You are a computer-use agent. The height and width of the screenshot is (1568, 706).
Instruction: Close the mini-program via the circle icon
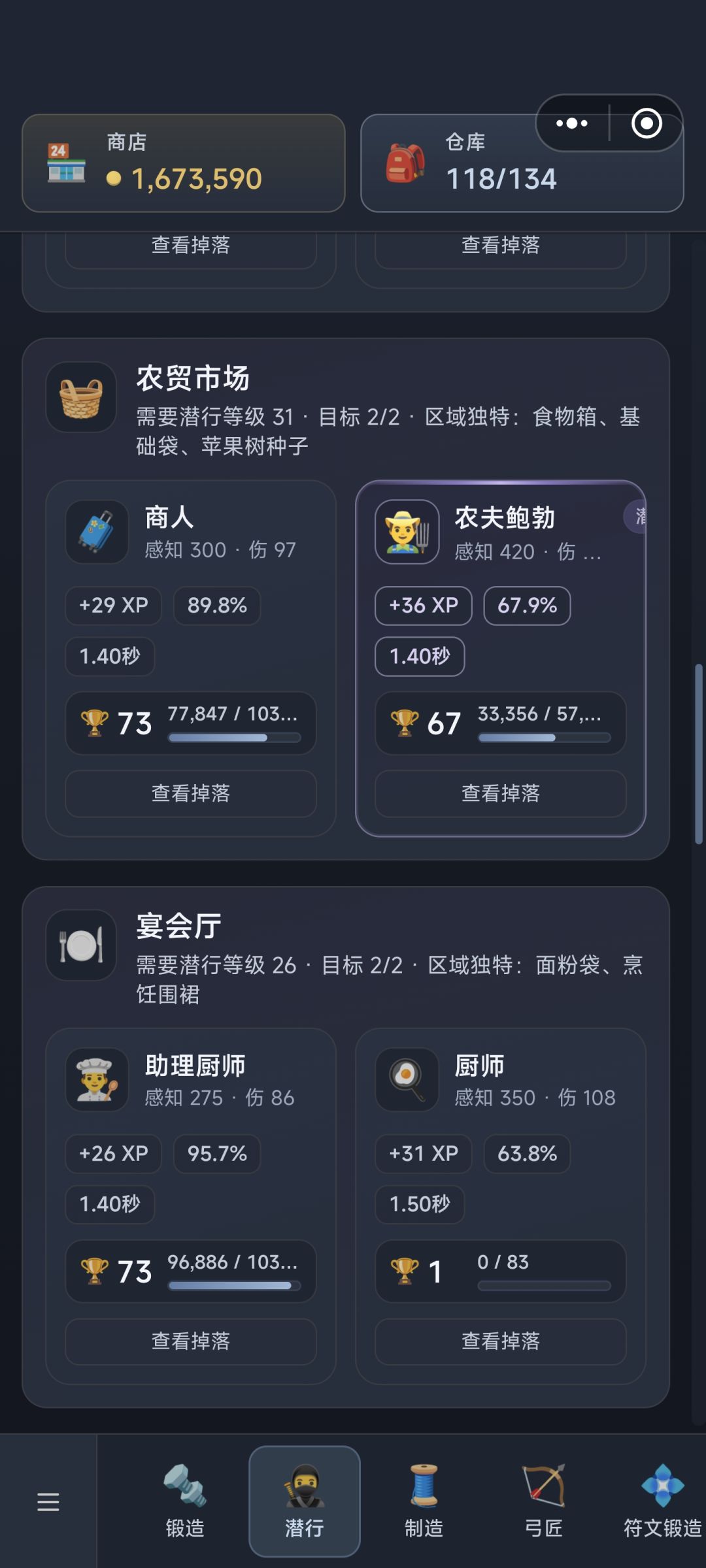coord(647,123)
